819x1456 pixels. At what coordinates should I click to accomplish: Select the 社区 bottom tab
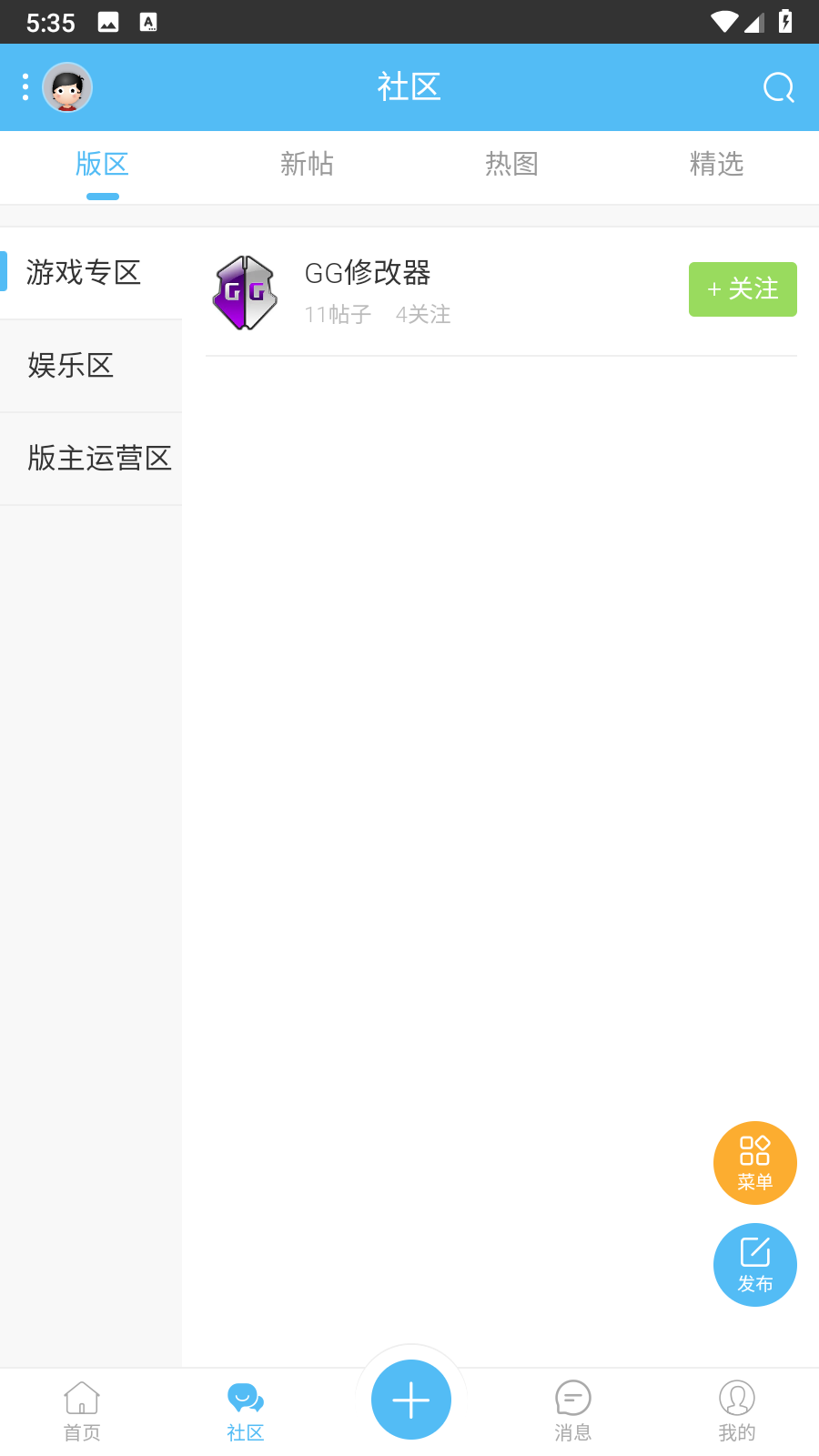246,1410
